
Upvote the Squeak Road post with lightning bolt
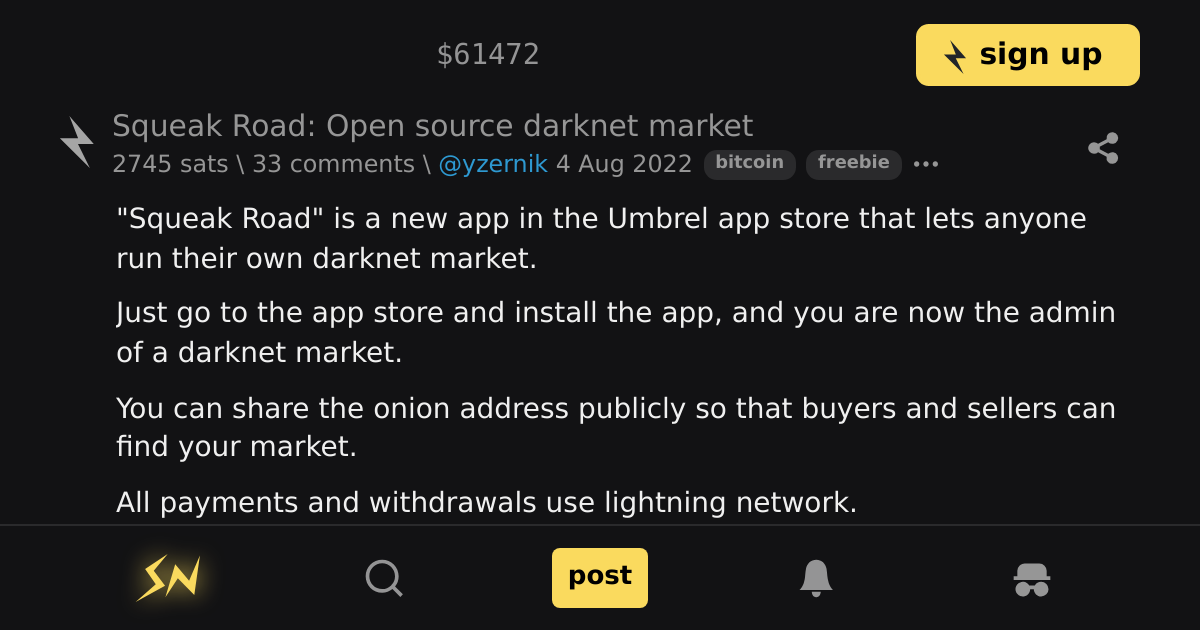click(77, 142)
